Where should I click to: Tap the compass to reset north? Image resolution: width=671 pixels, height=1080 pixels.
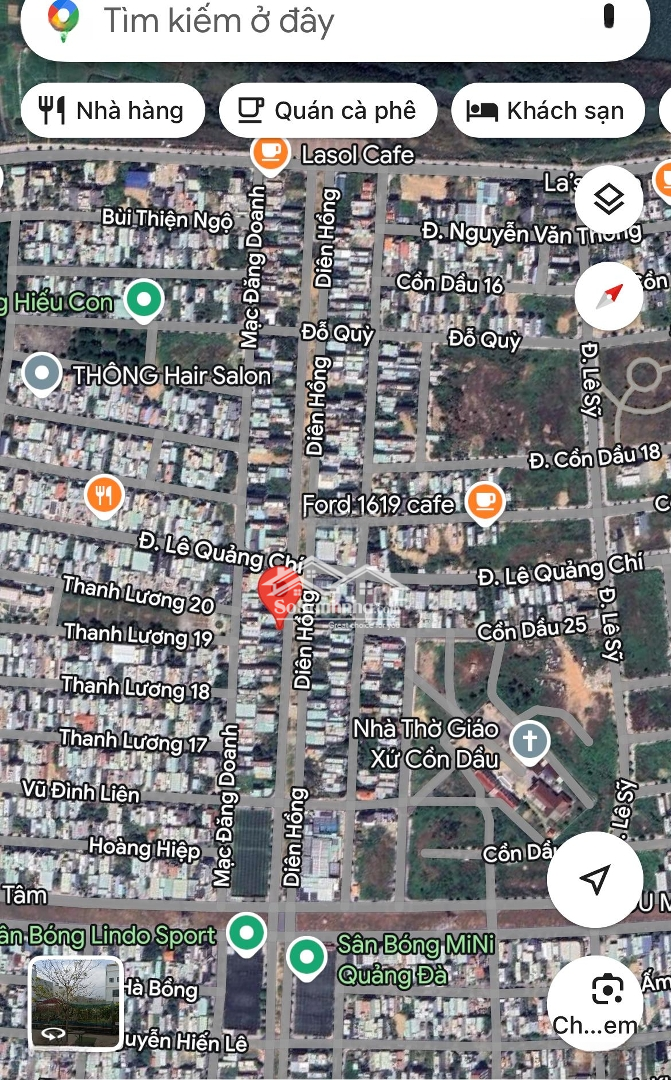pyautogui.click(x=608, y=296)
